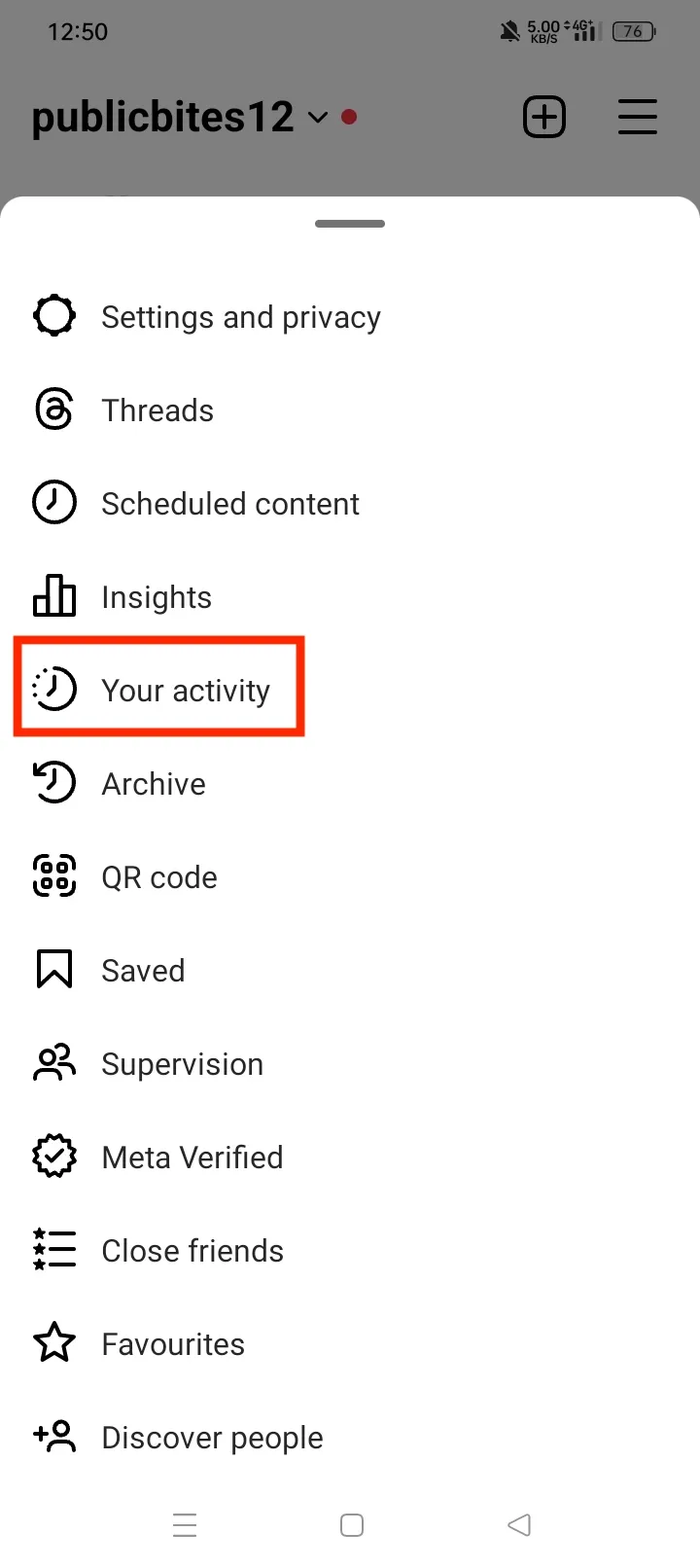View account Insights
The image size is (700, 1568).
tap(156, 597)
